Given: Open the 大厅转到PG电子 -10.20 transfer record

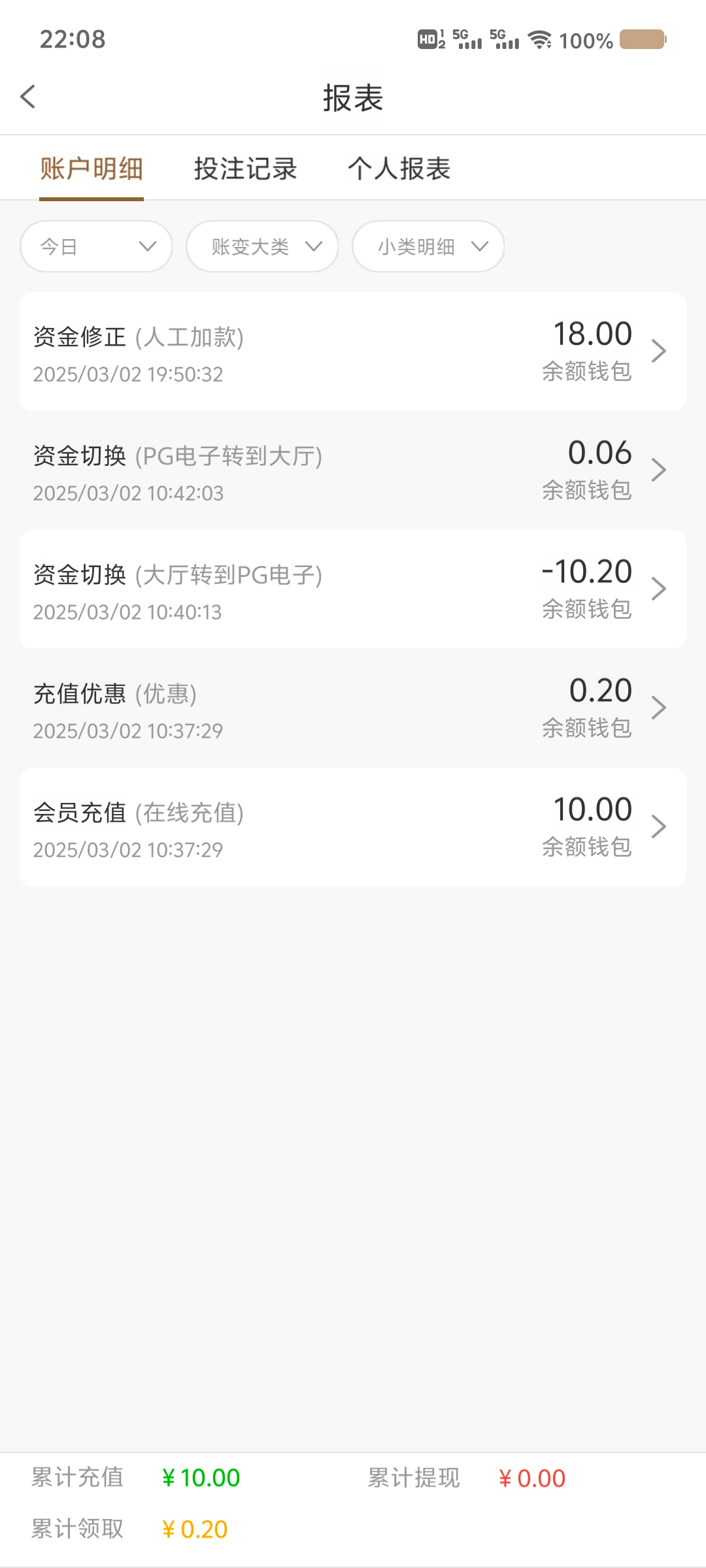Looking at the screenshot, I should tap(353, 590).
